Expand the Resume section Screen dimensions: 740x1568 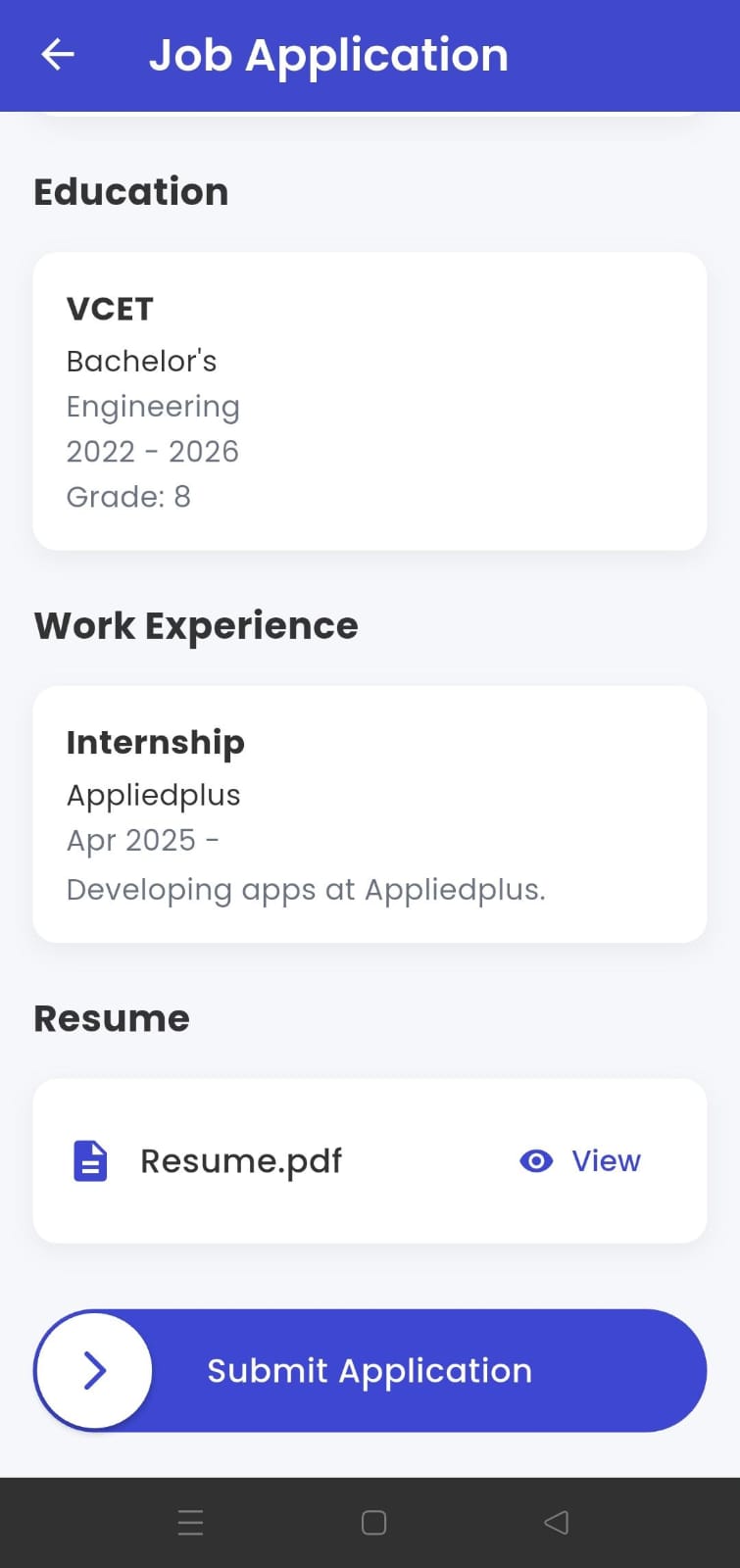click(x=111, y=1018)
